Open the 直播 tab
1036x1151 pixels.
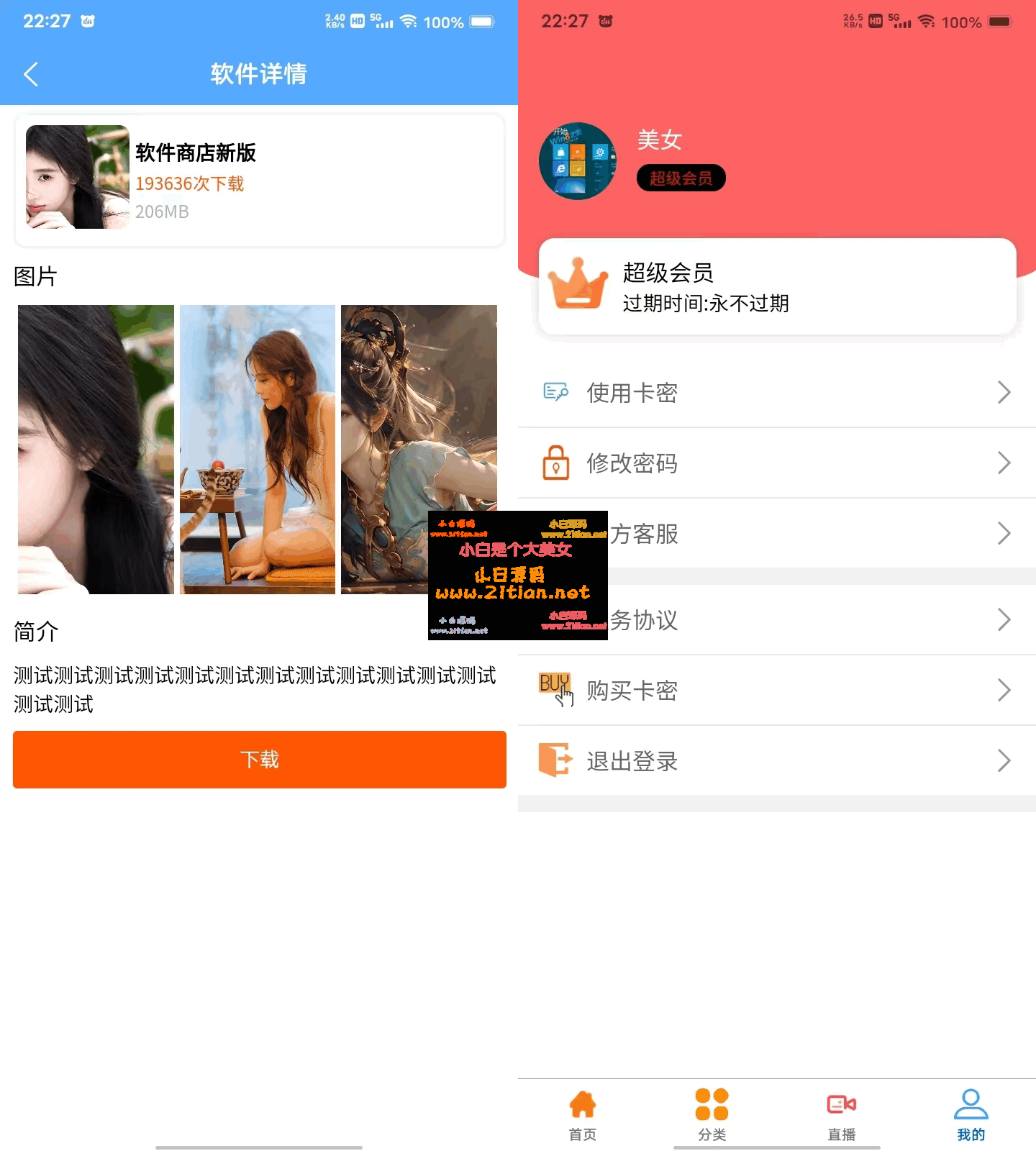[842, 1115]
